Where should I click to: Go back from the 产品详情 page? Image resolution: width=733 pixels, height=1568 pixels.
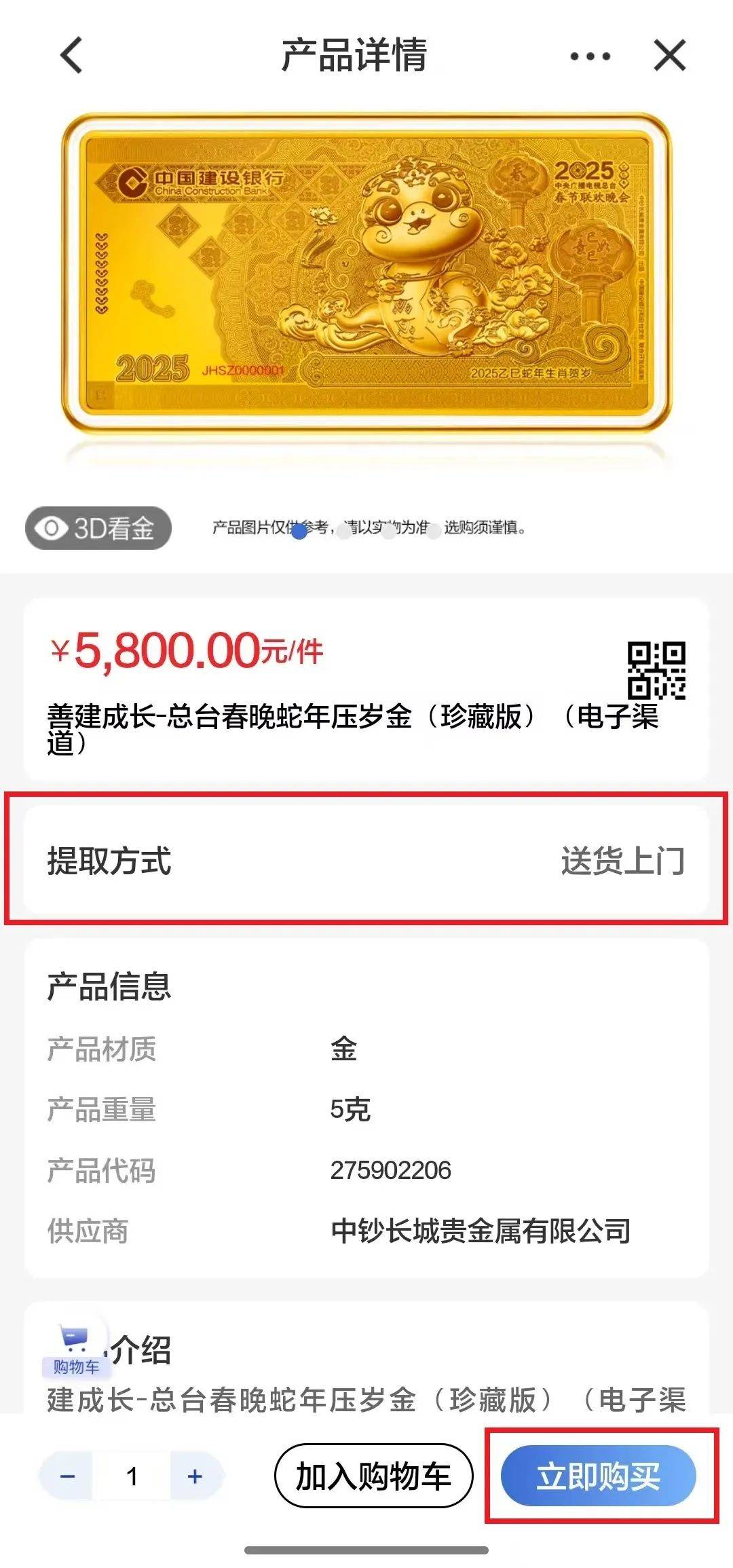tap(72, 55)
